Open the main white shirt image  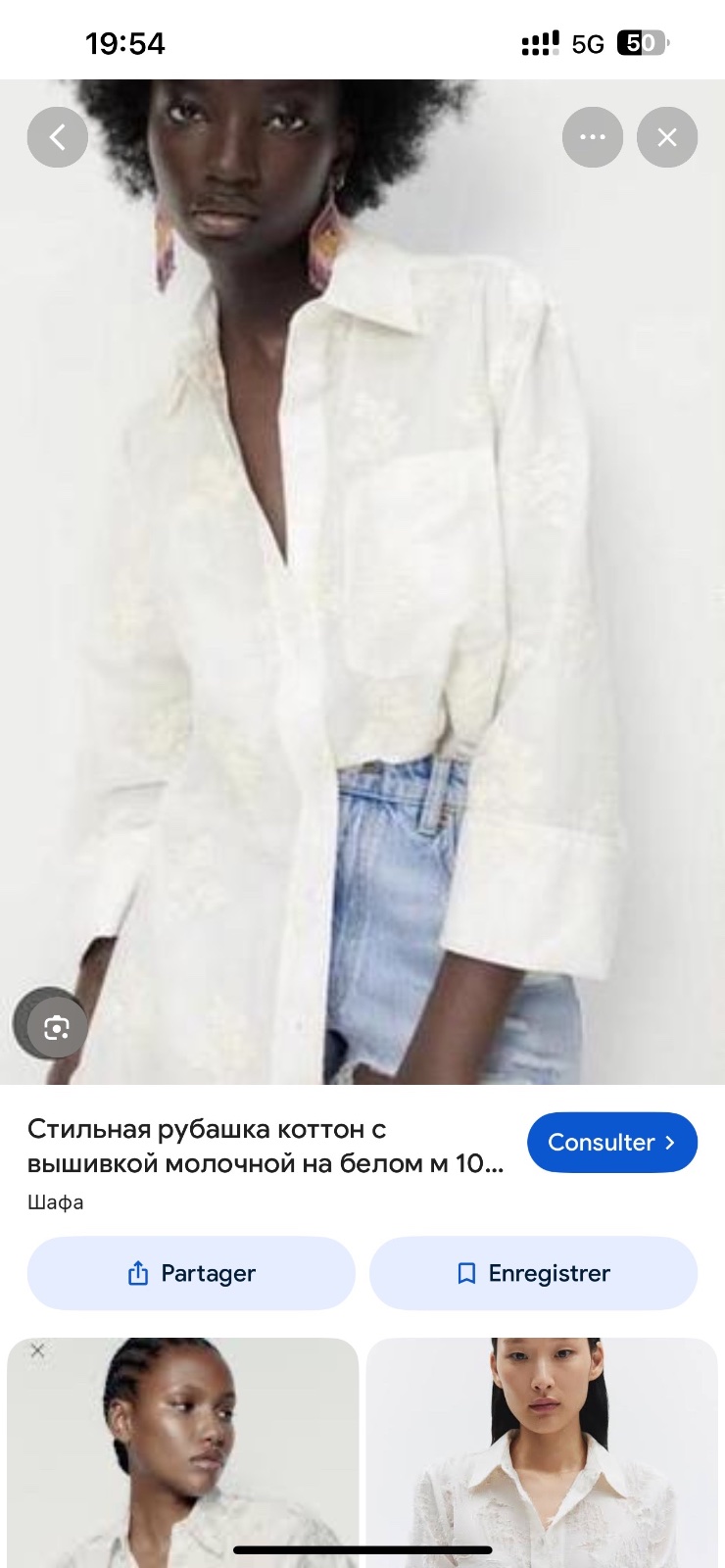[x=362, y=581]
